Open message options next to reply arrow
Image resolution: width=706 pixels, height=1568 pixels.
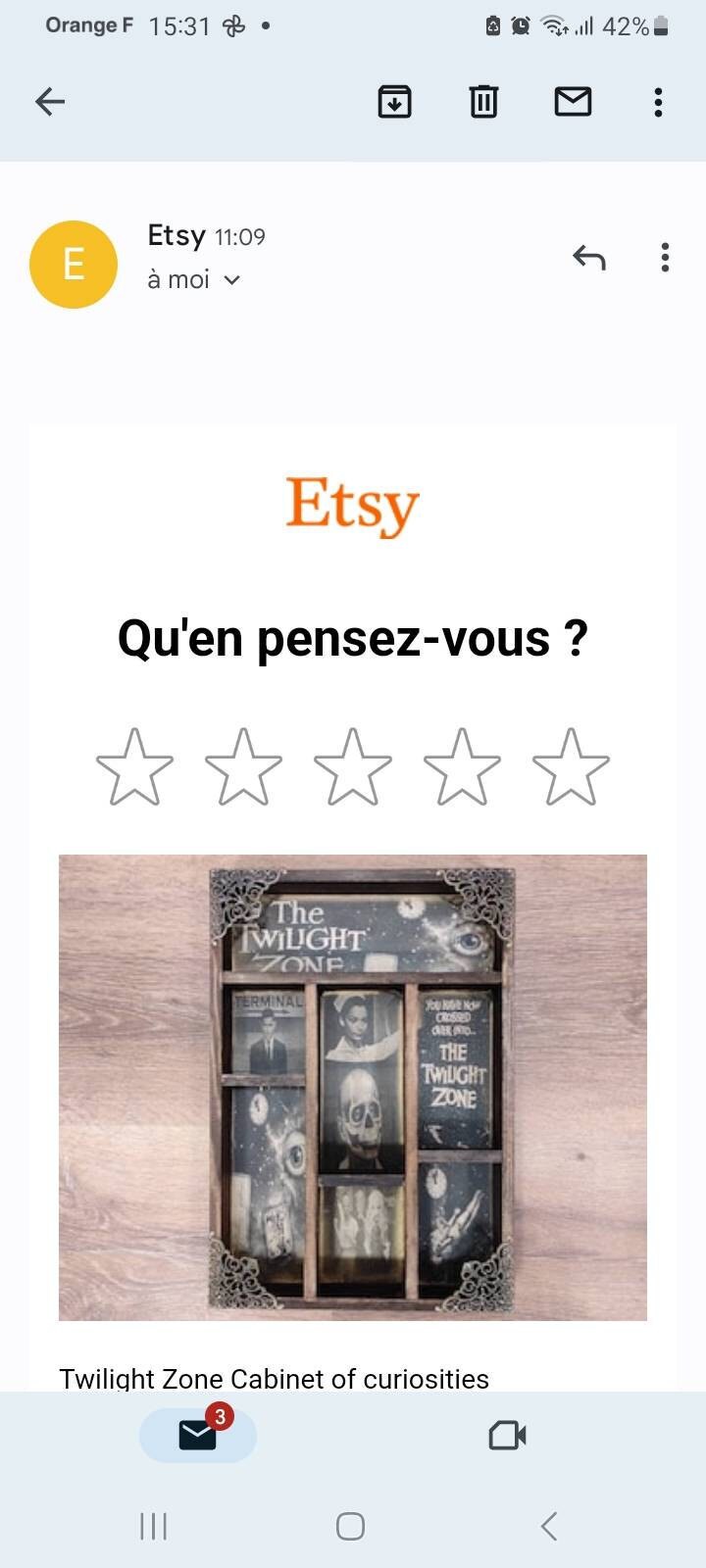click(665, 258)
